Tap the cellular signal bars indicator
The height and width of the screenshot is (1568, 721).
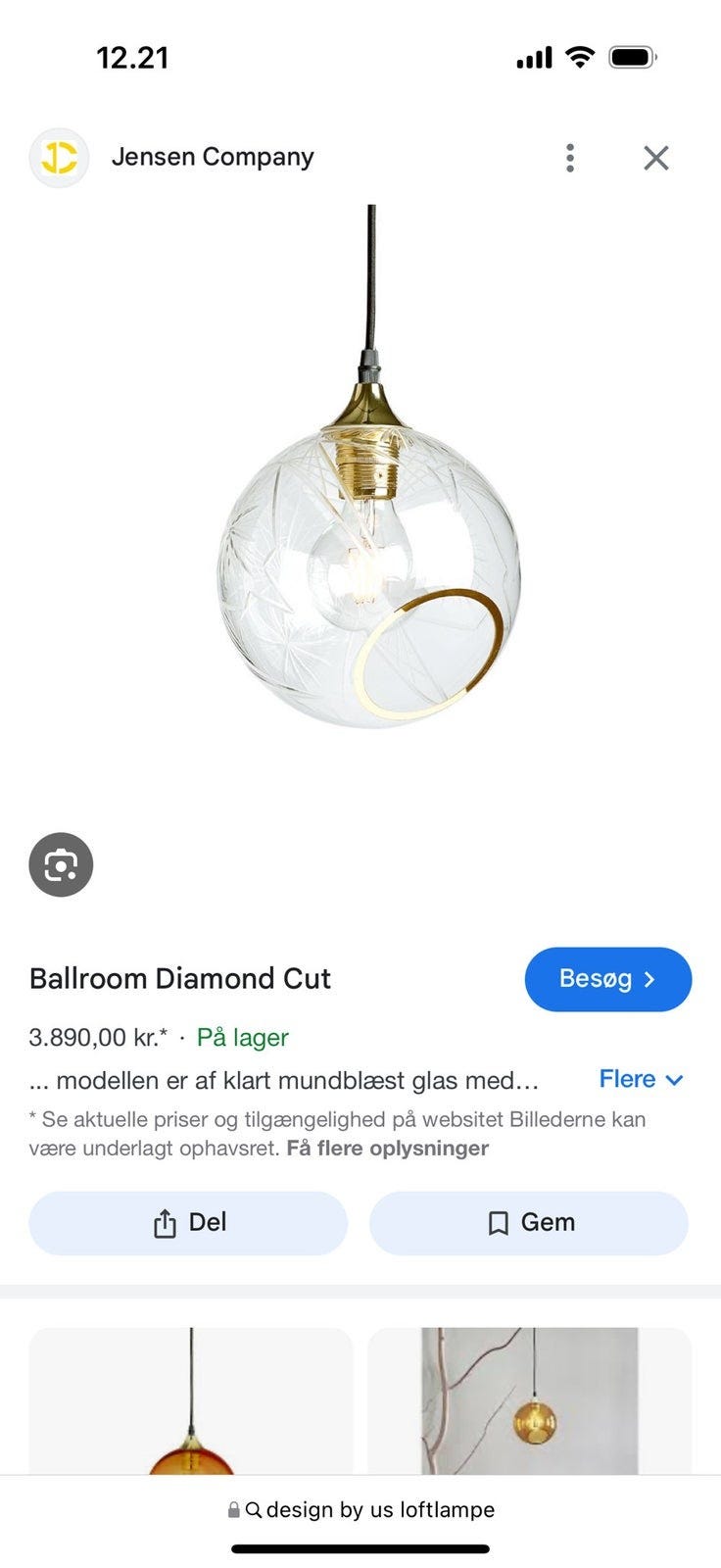tap(530, 57)
